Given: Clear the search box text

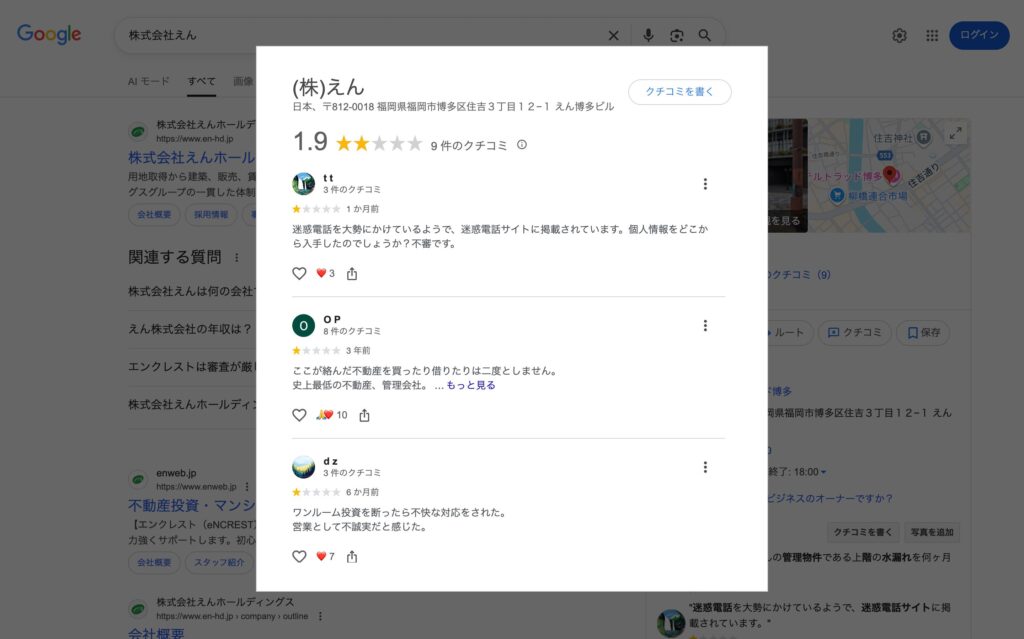Looking at the screenshot, I should (x=613, y=36).
